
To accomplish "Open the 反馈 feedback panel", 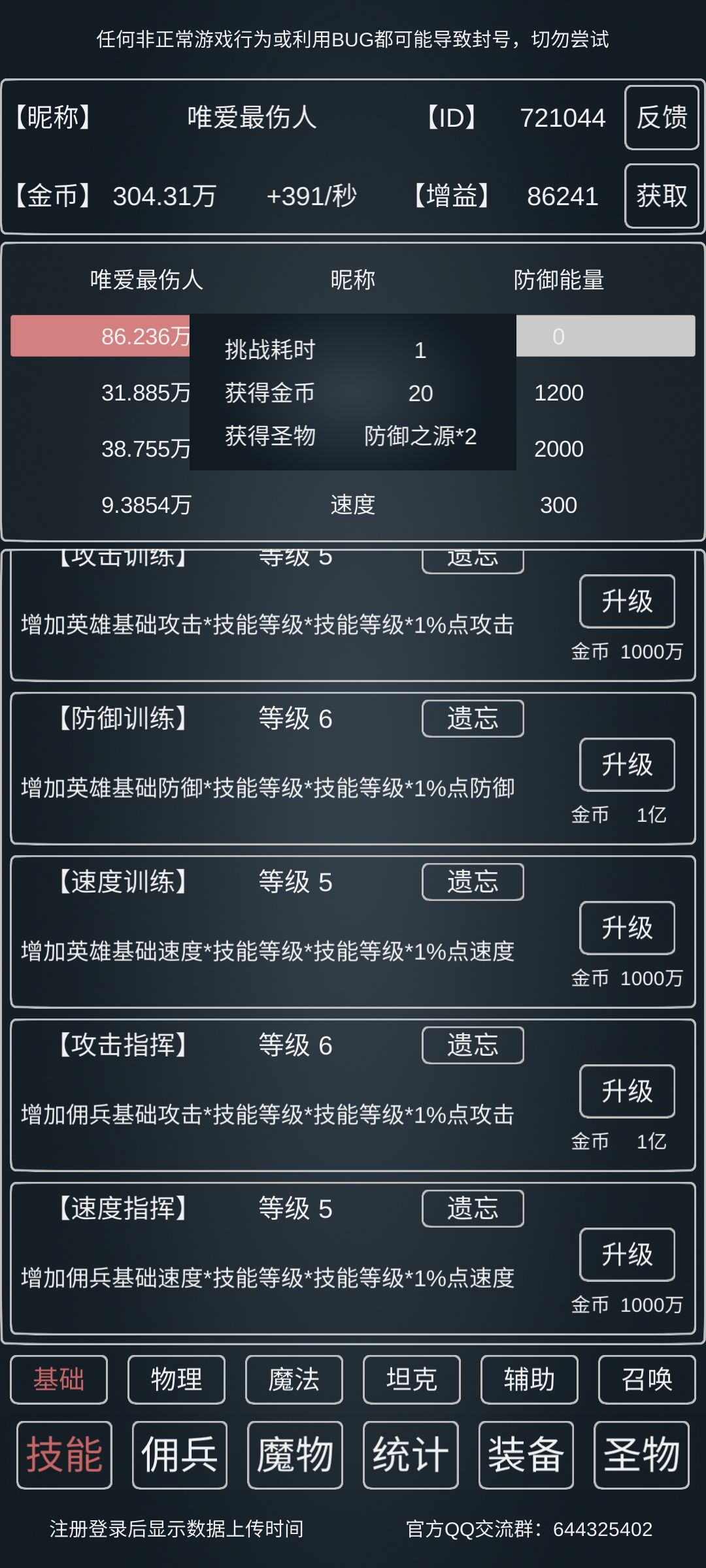I will tap(661, 118).
